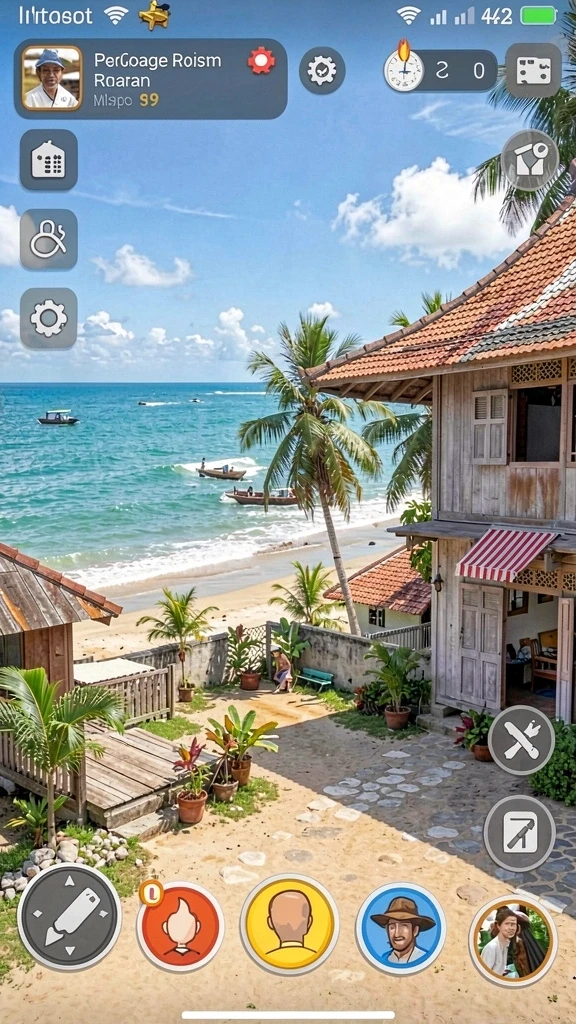Open the gear-with-checkmark settings button
The width and height of the screenshot is (576, 1024).
coord(322,70)
